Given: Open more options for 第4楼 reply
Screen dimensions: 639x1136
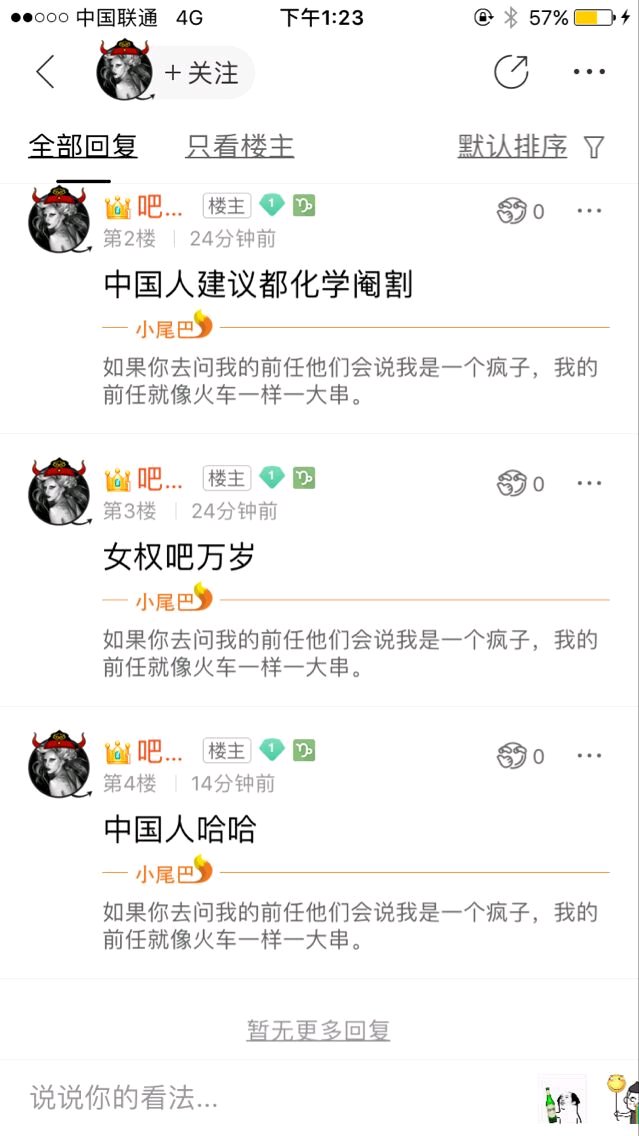Looking at the screenshot, I should [589, 756].
